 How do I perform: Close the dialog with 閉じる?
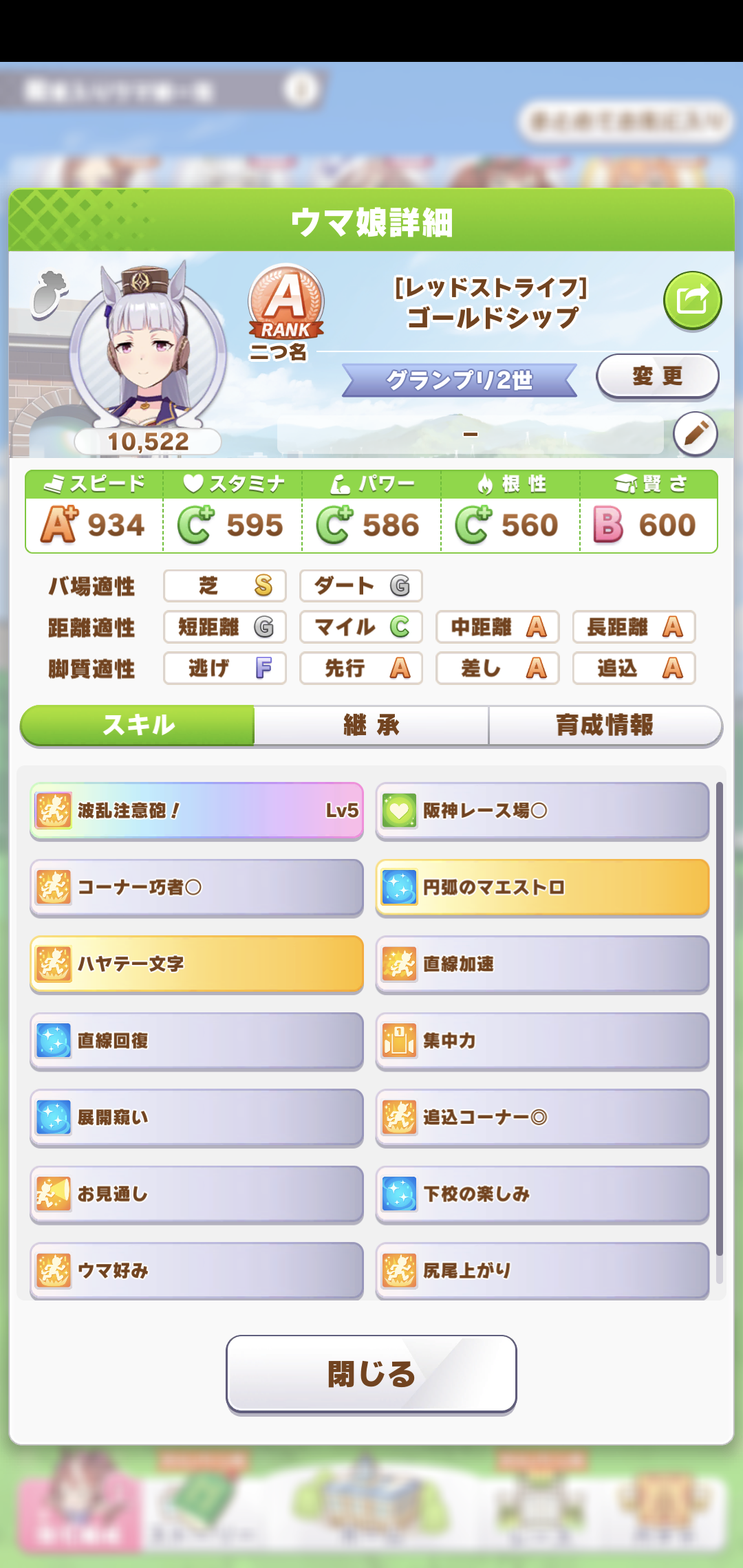point(371,1374)
